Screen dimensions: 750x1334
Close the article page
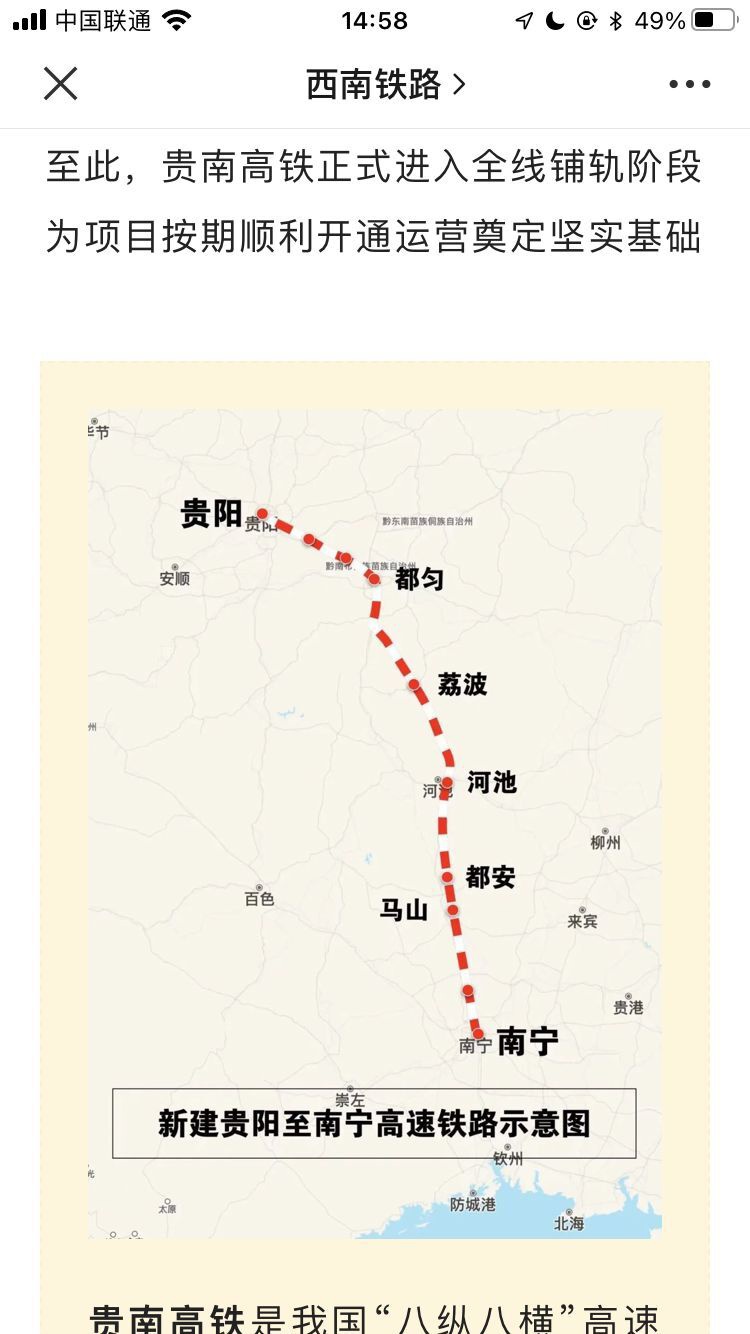(60, 84)
